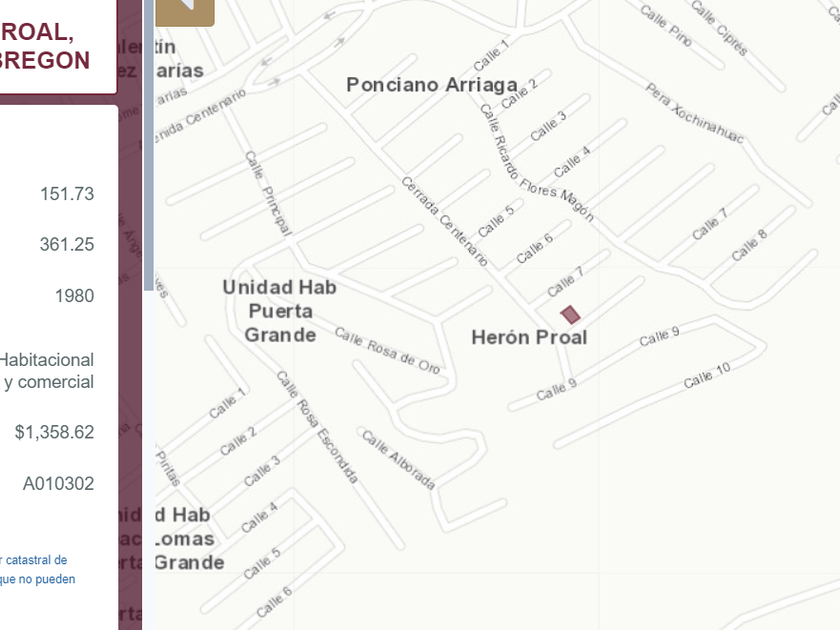Tap the info panel's vertical scrollbar
Screen dimensions: 840x630
[149, 145]
